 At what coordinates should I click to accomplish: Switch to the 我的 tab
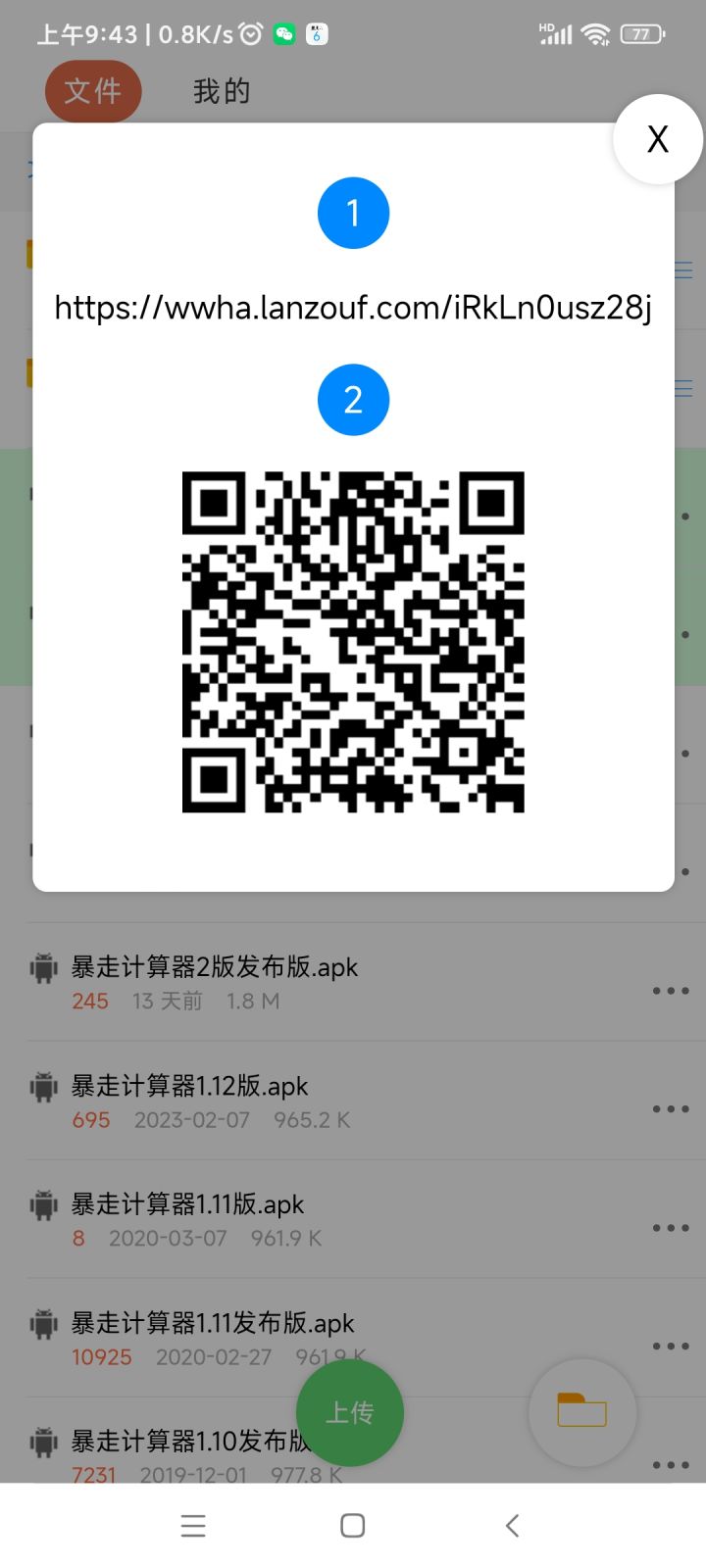click(220, 91)
